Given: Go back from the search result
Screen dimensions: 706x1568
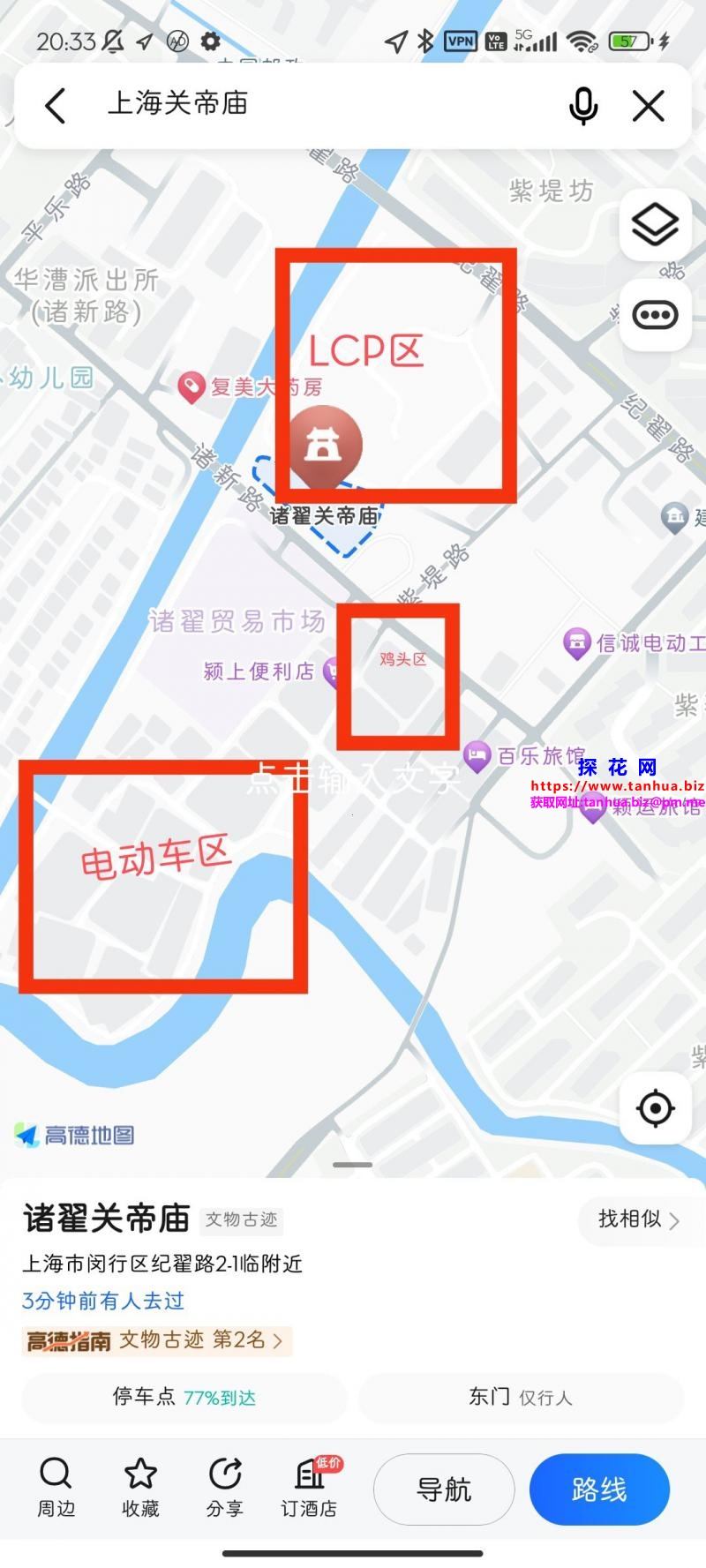Looking at the screenshot, I should (x=56, y=107).
